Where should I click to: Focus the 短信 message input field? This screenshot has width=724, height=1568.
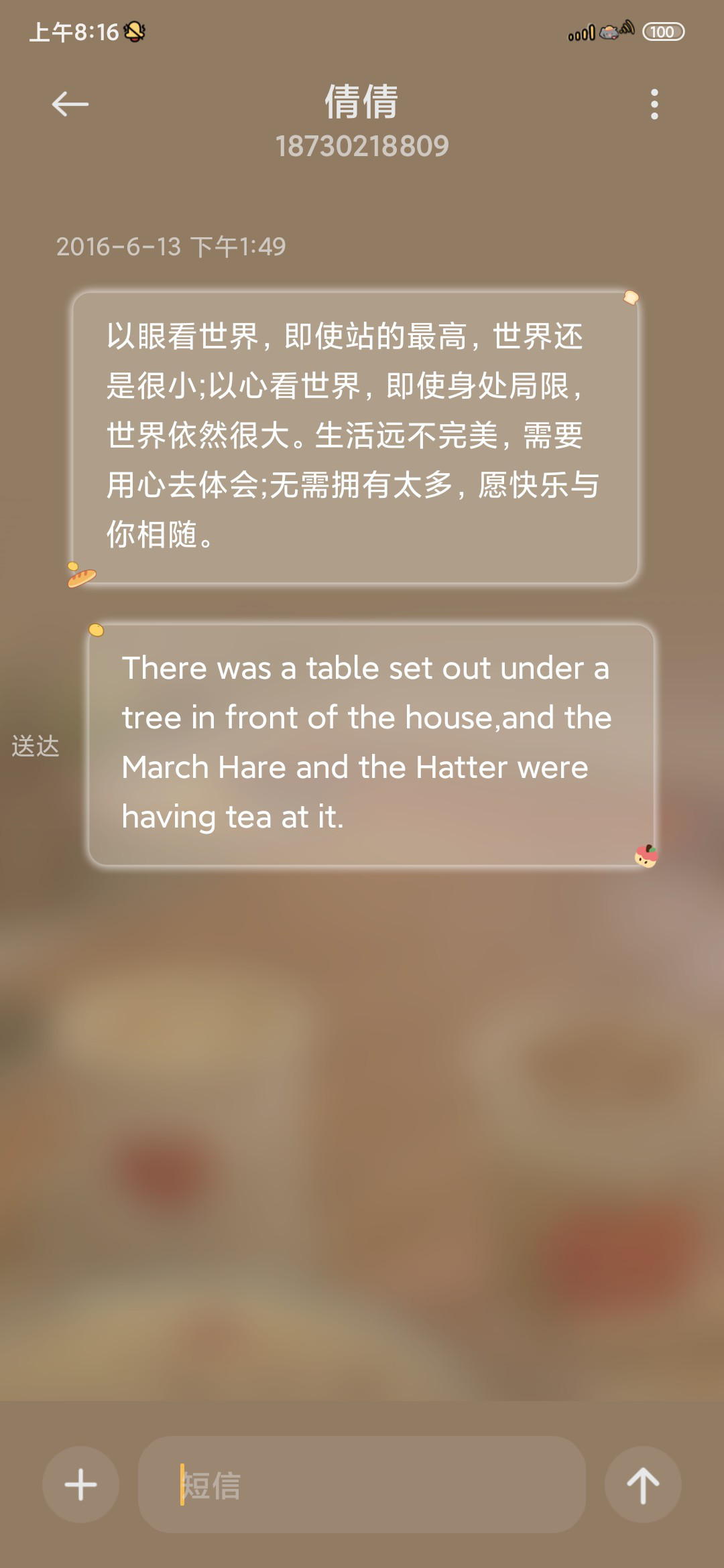(x=362, y=1484)
